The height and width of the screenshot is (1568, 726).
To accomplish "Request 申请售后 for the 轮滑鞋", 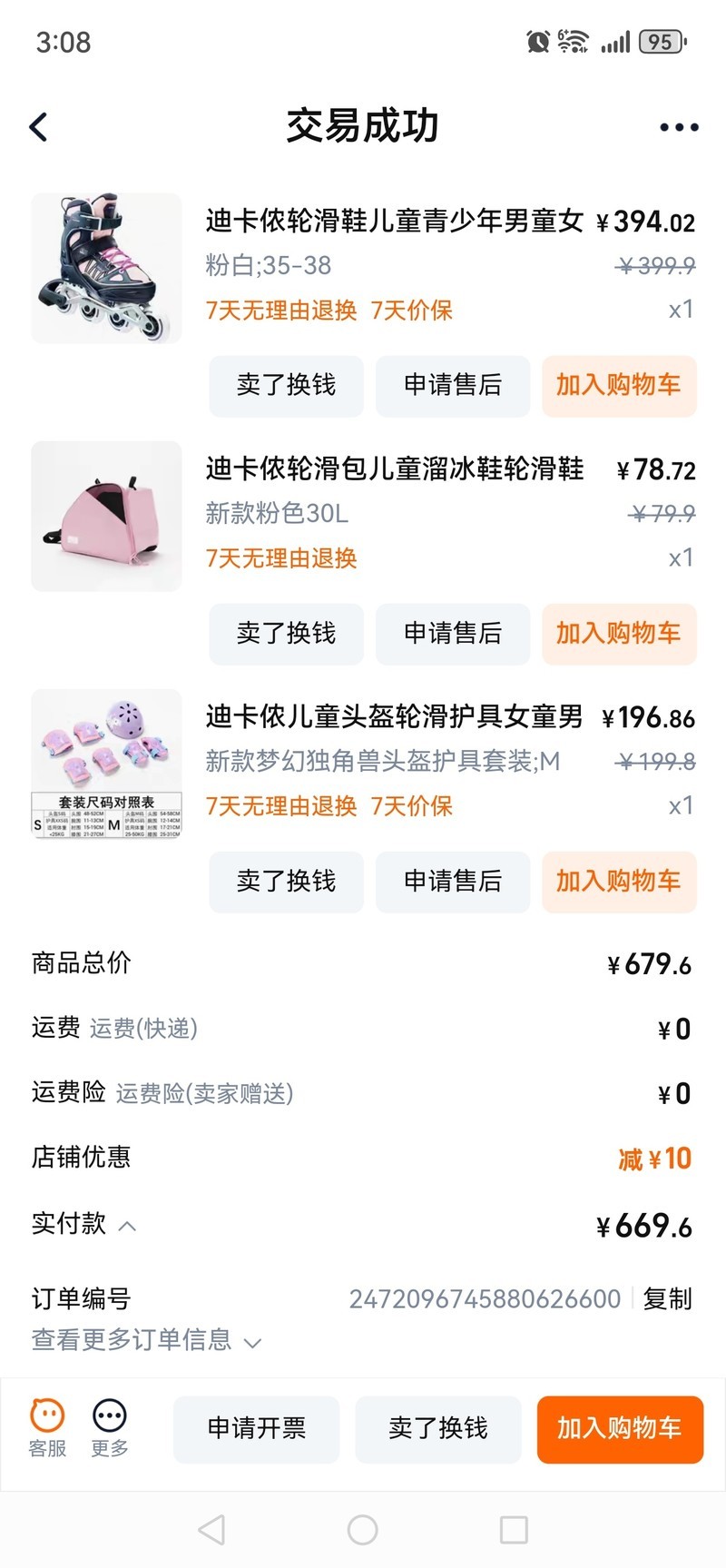I will click(453, 386).
